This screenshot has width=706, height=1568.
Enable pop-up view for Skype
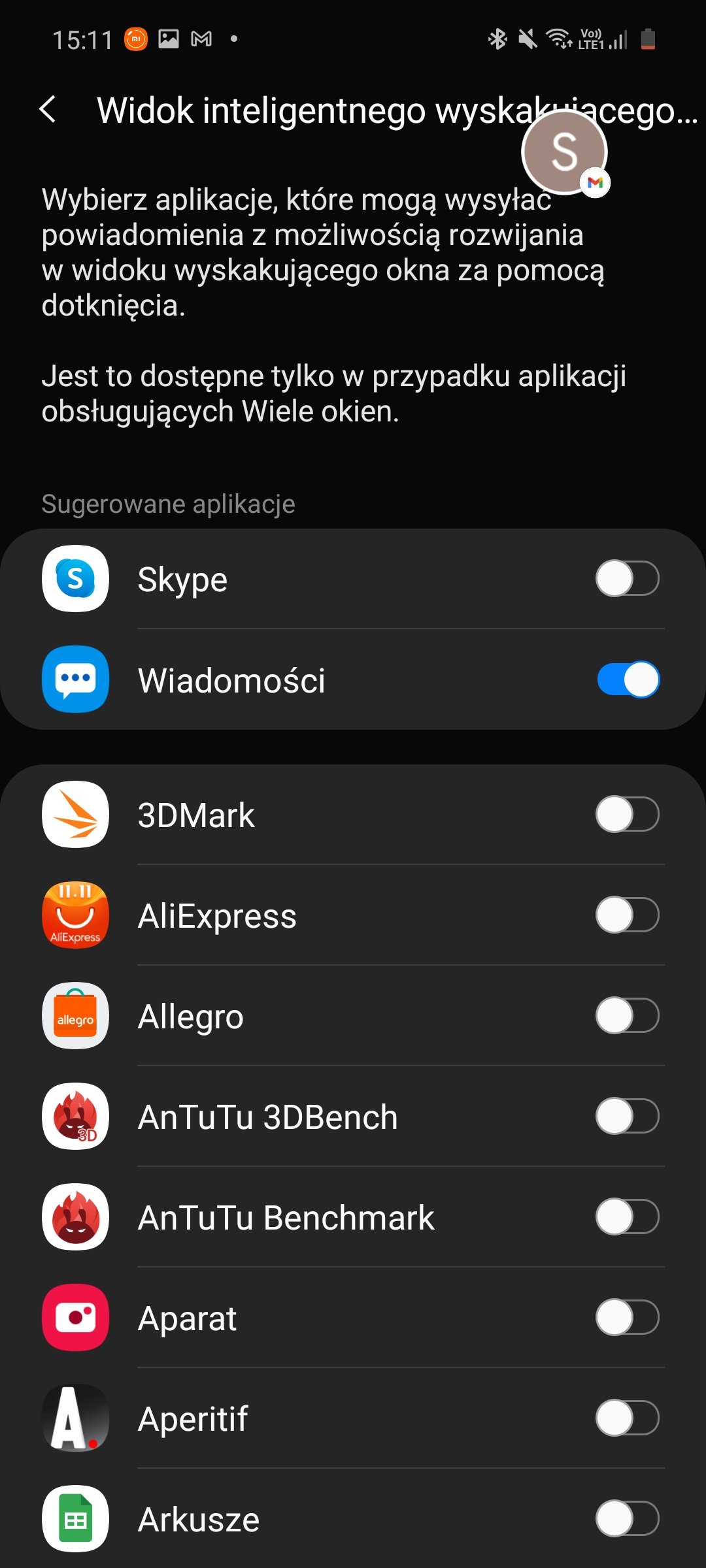click(627, 578)
